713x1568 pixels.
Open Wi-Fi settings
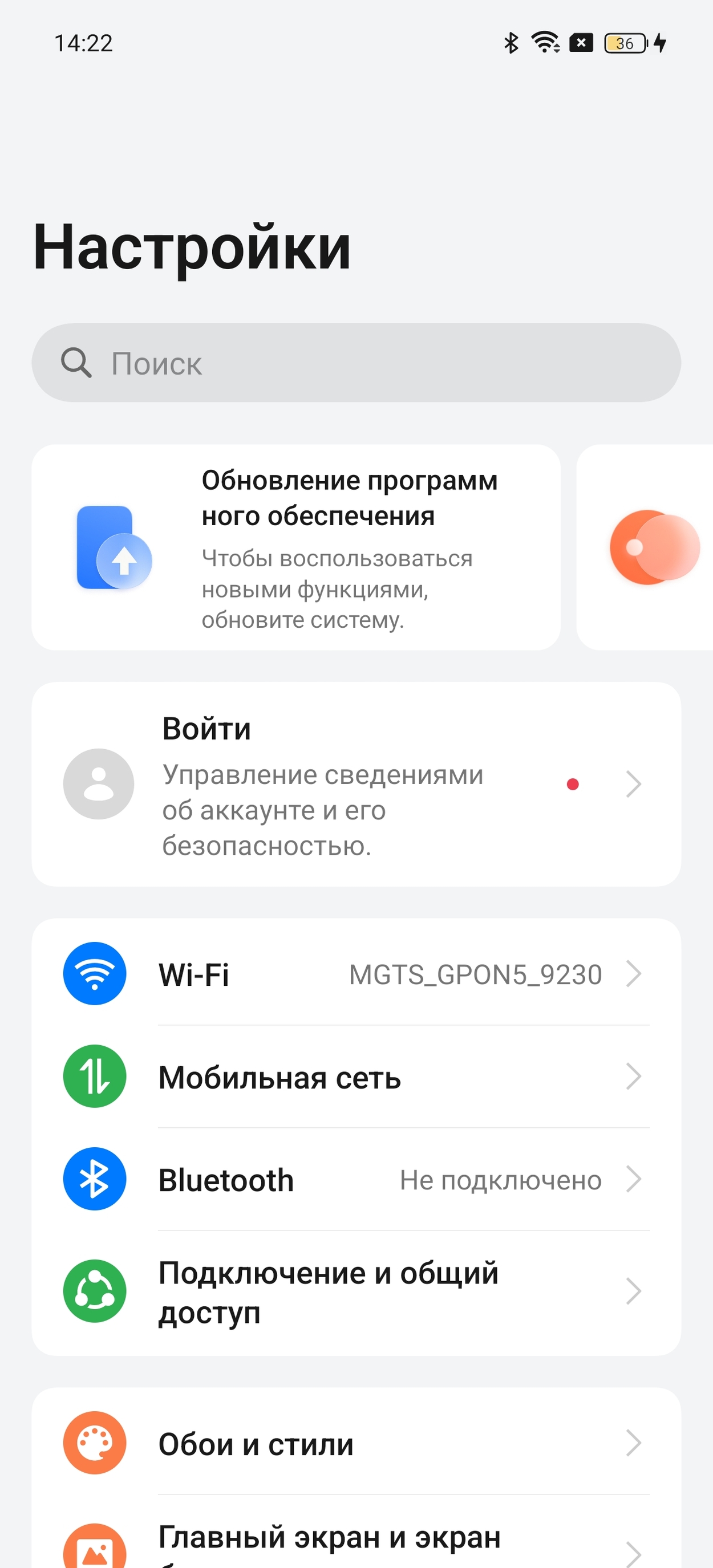pos(355,974)
